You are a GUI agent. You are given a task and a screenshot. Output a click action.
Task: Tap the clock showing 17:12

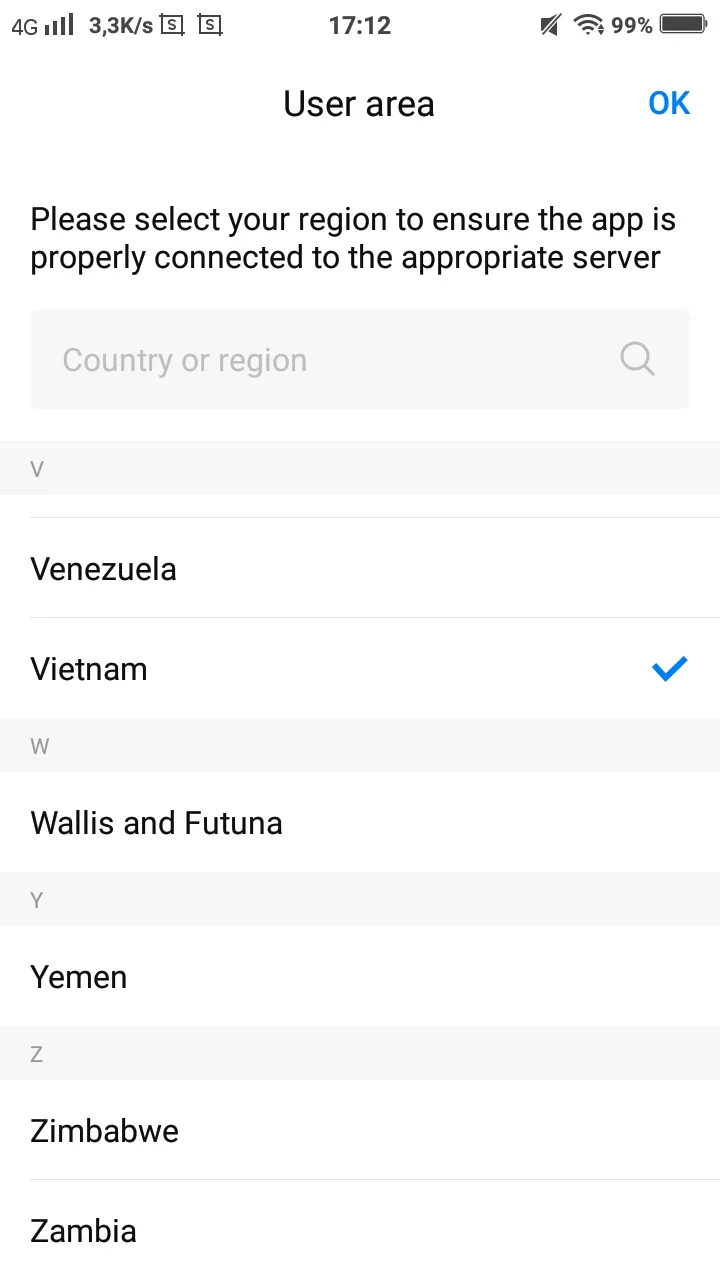360,26
